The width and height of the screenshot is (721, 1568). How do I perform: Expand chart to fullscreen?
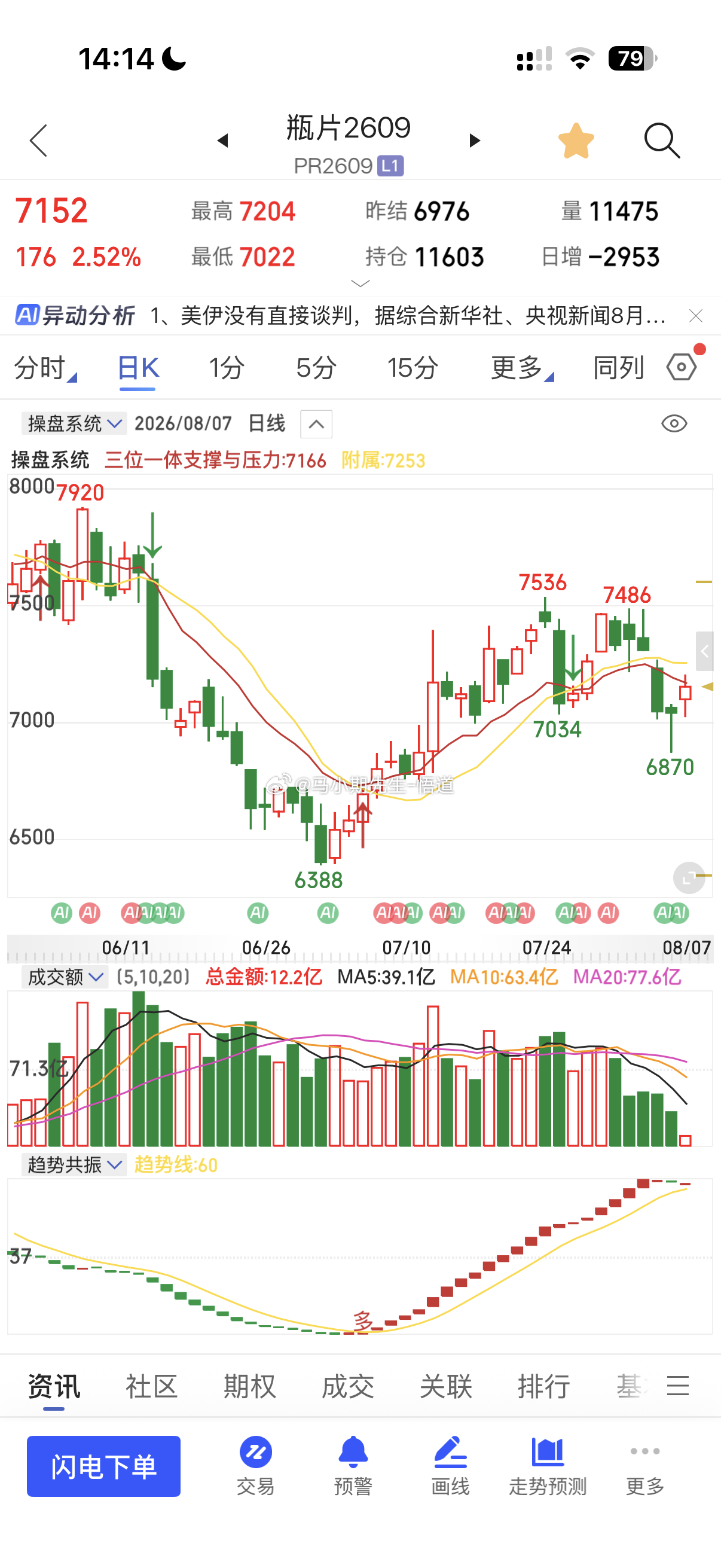pos(689,878)
